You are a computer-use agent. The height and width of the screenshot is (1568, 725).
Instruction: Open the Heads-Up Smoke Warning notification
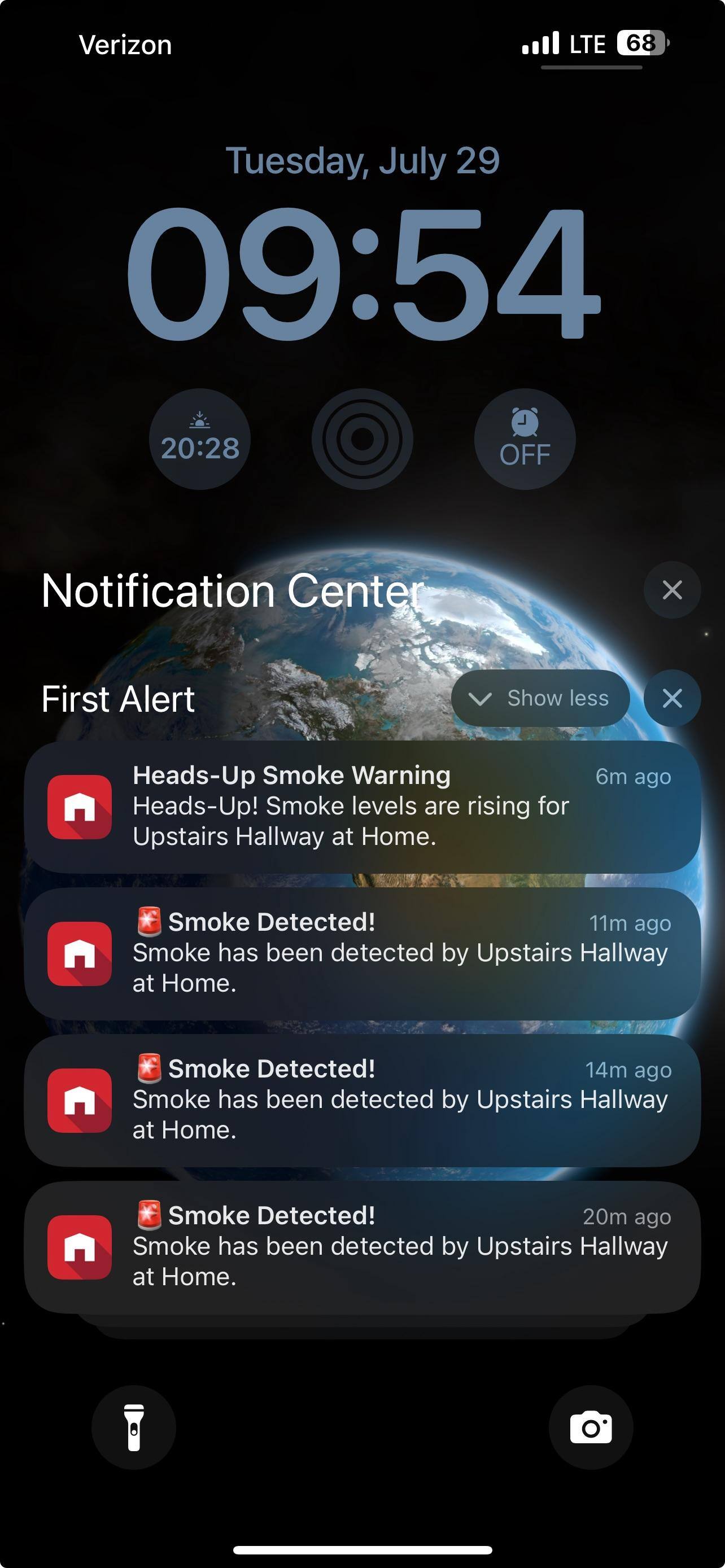coord(362,807)
